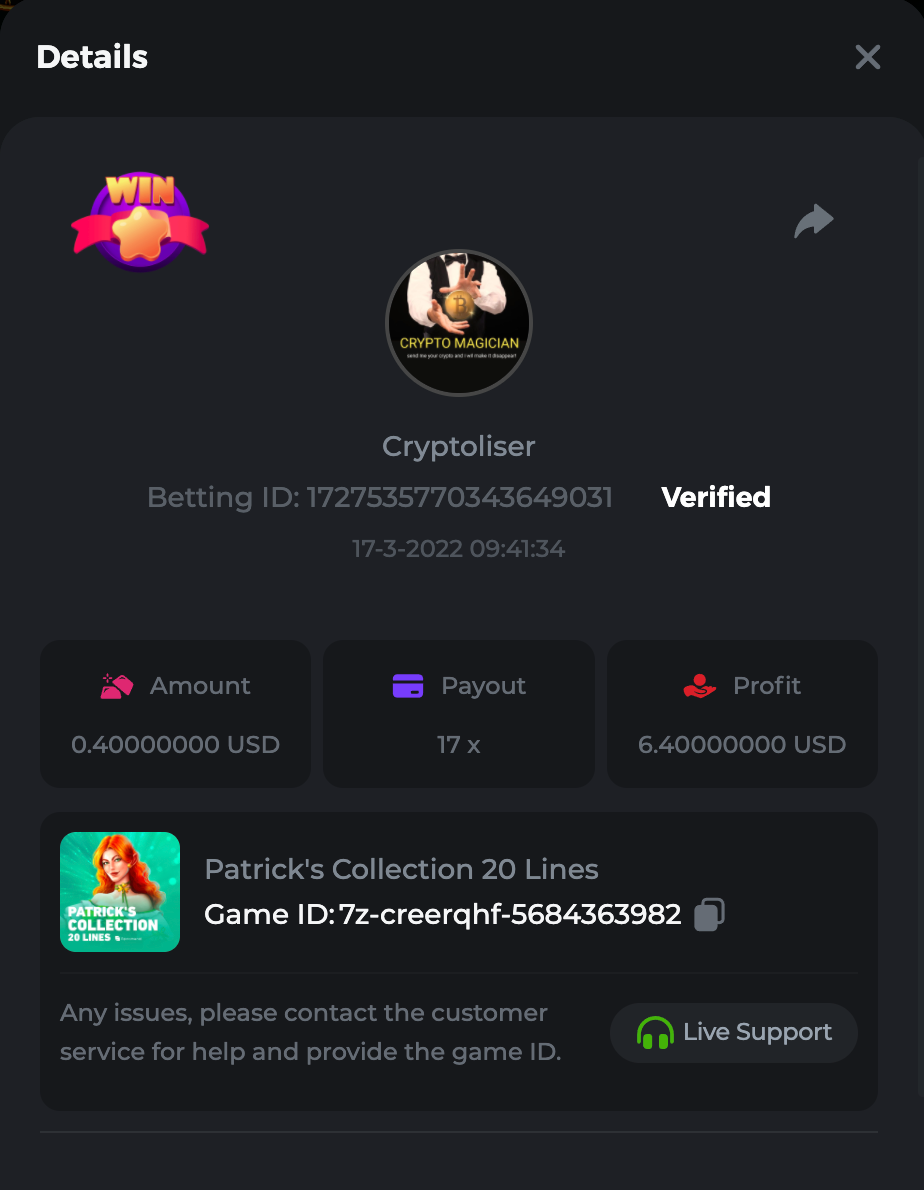
Task: Copy the Game ID
Action: click(x=709, y=914)
